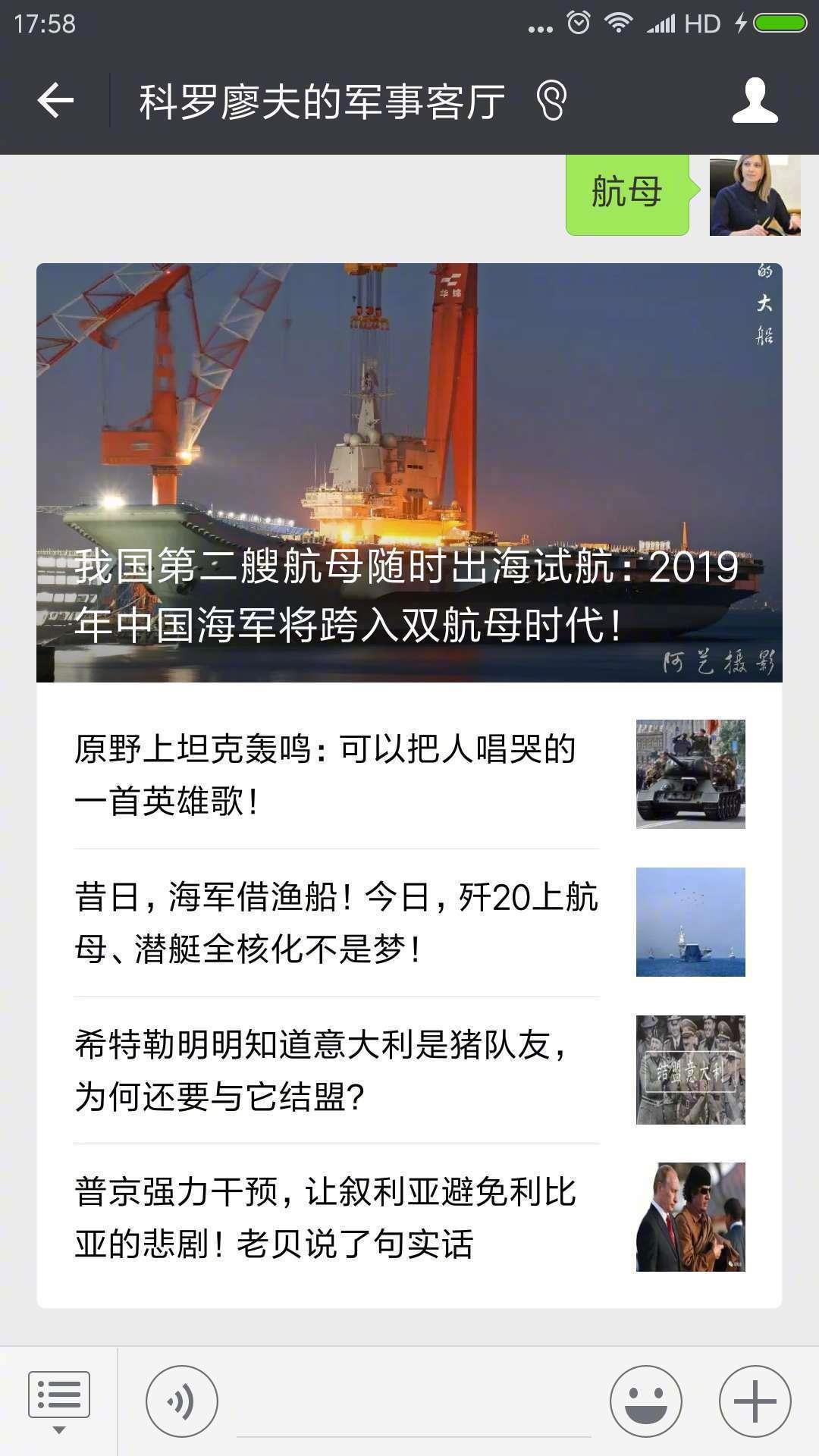Switch to the account menu list
The image size is (819, 1456).
coord(58,1401)
